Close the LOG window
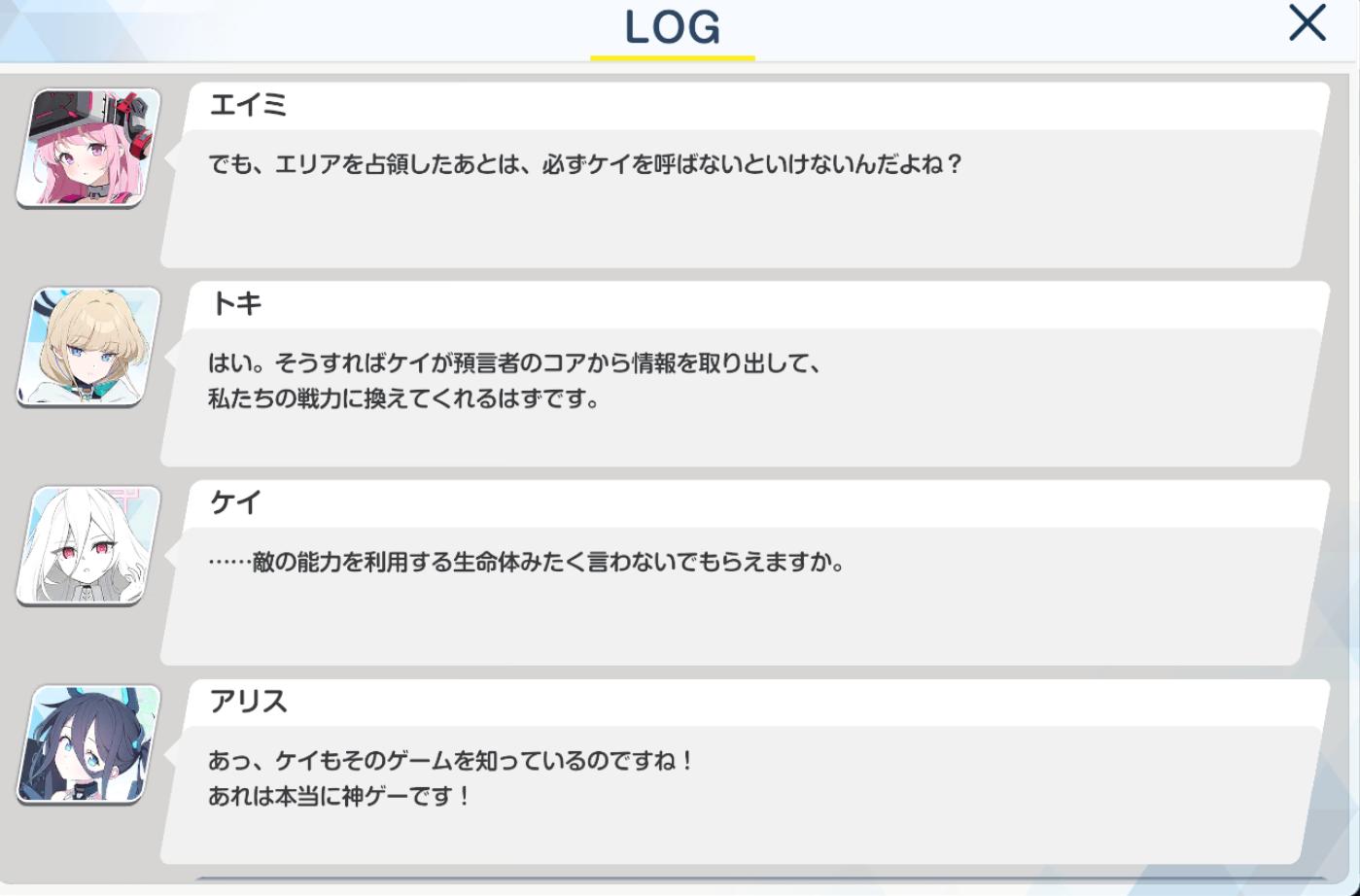This screenshot has height=896, width=1360. [1307, 23]
